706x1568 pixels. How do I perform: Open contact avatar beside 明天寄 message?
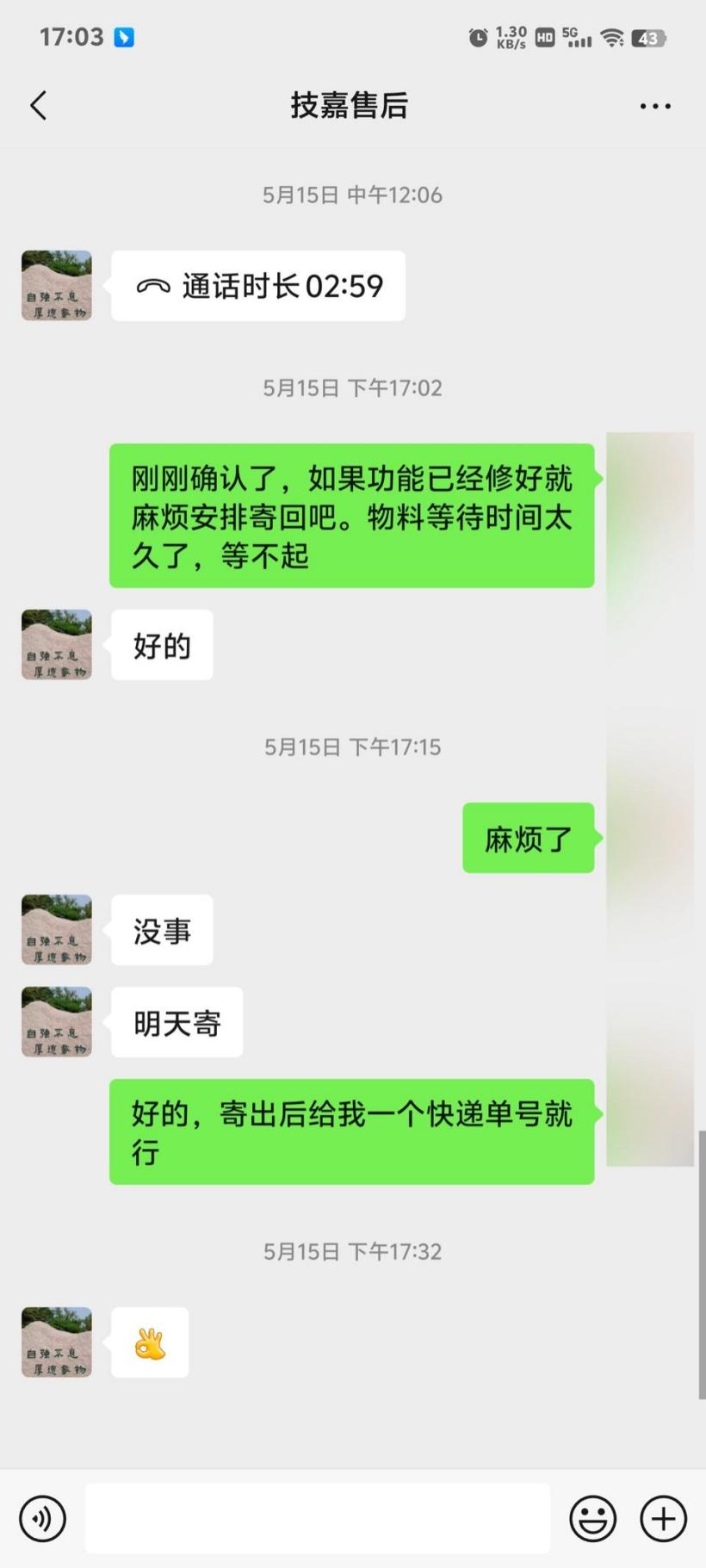pyautogui.click(x=57, y=1022)
